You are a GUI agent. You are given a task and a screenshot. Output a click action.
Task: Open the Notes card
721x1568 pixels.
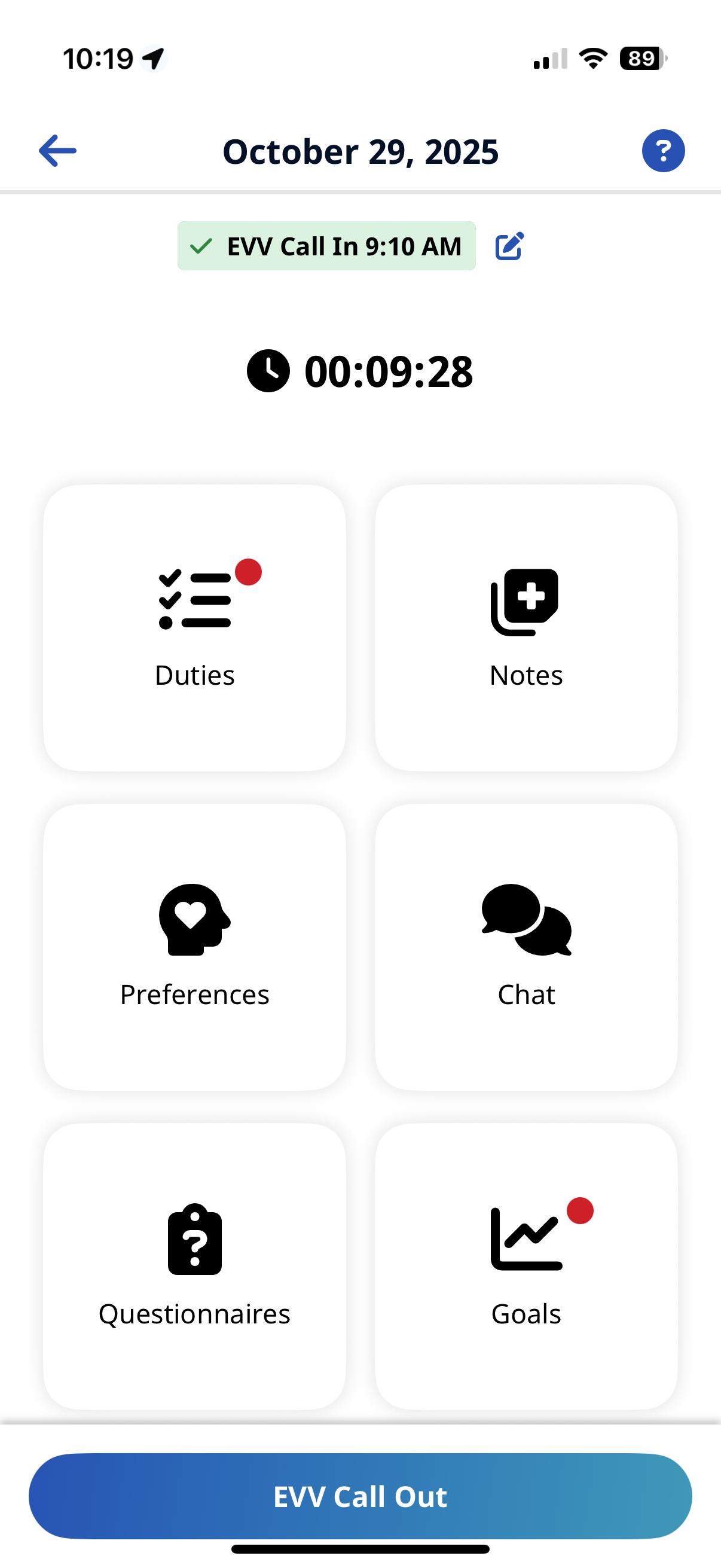(x=526, y=627)
